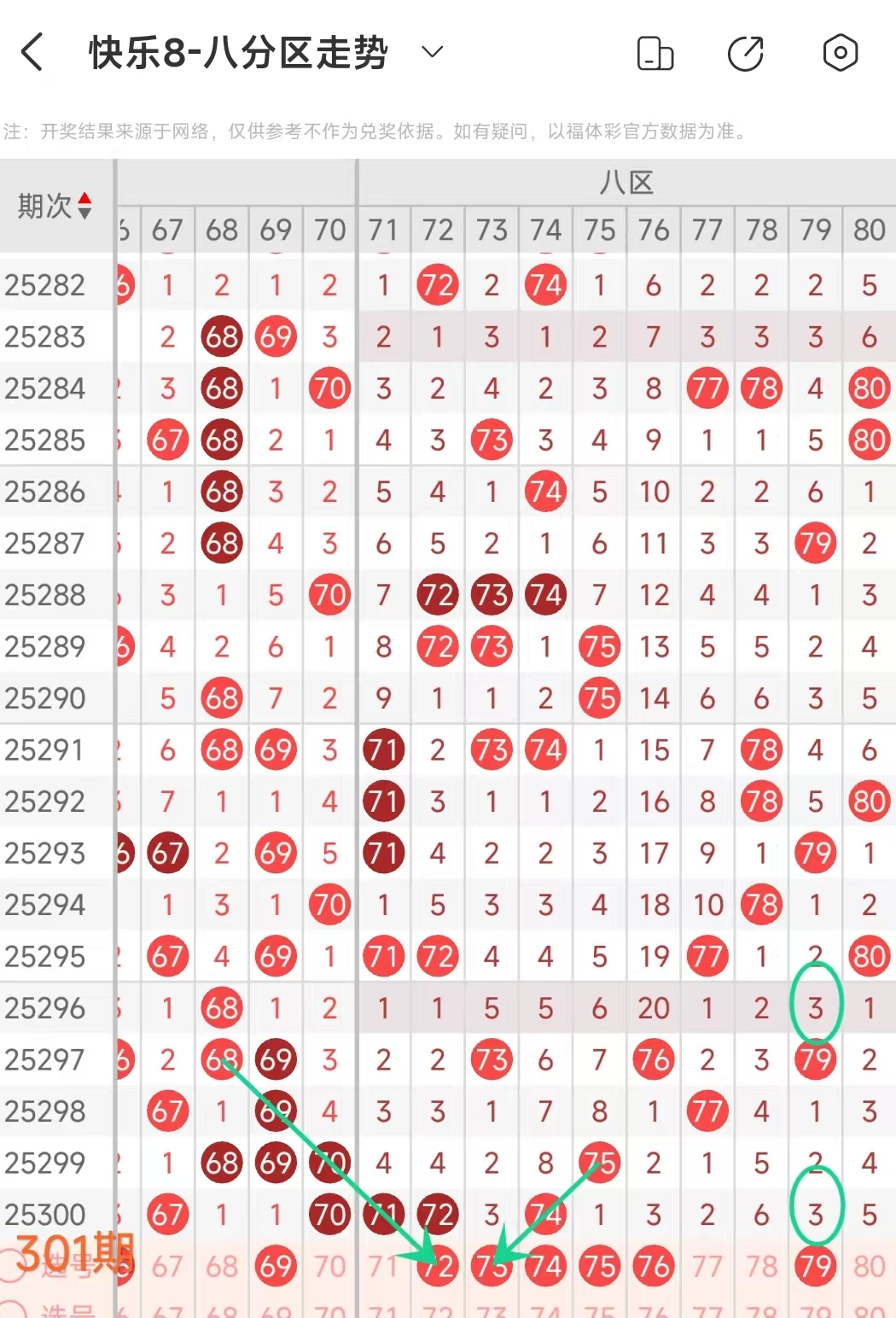The image size is (896, 1318).
Task: Share this trend chart
Action: click(746, 53)
